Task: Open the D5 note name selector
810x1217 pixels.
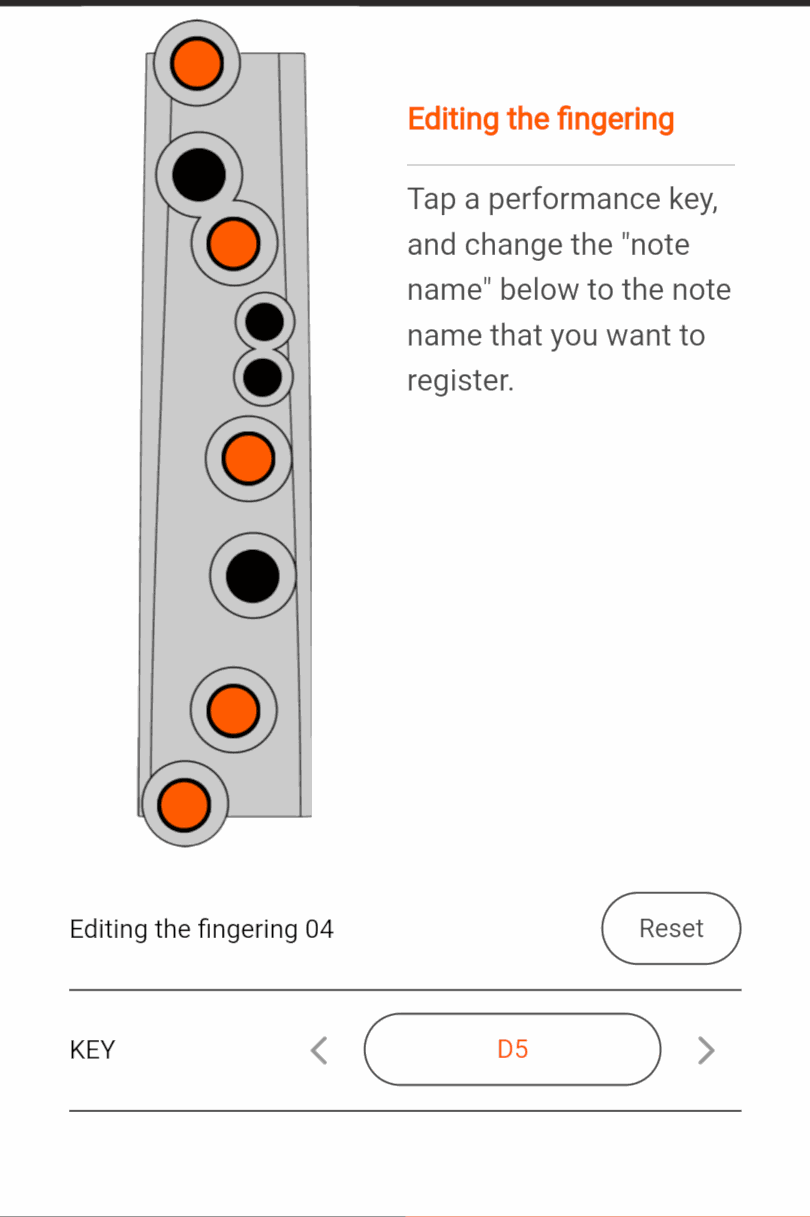Action: pos(512,1049)
